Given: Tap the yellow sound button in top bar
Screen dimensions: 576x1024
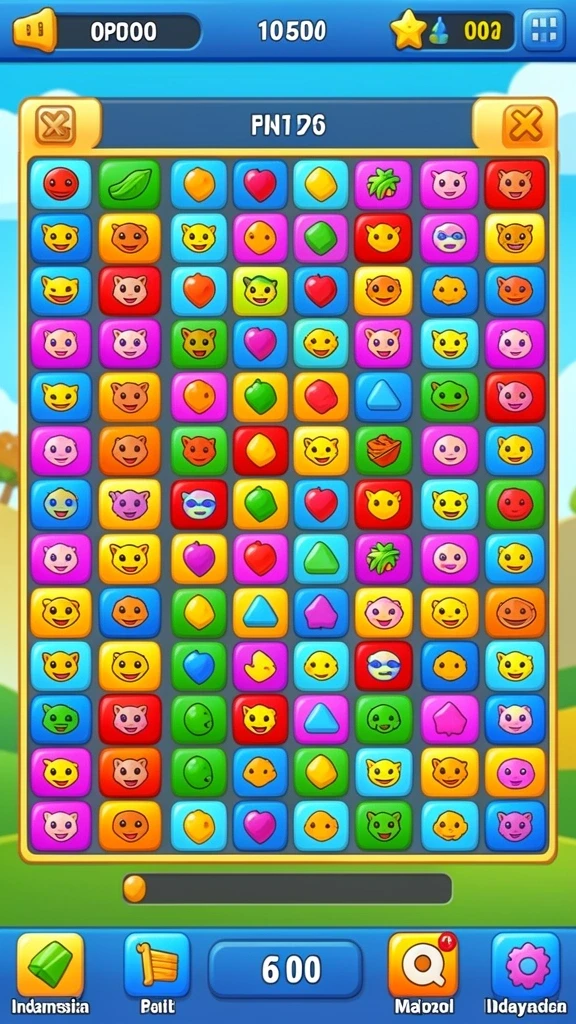Looking at the screenshot, I should [x=35, y=30].
